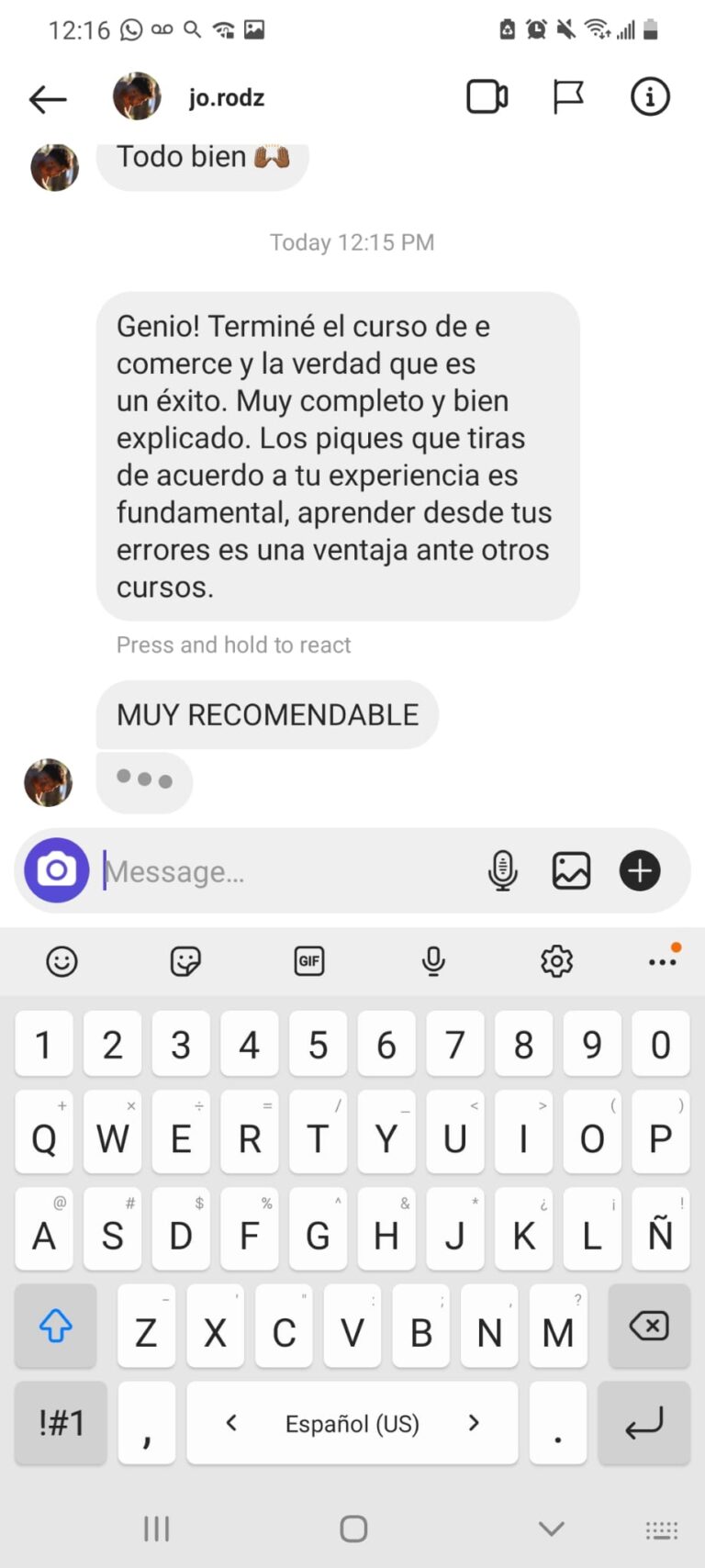Open the video call icon
Screen dimensions: 705x1568
(x=486, y=96)
